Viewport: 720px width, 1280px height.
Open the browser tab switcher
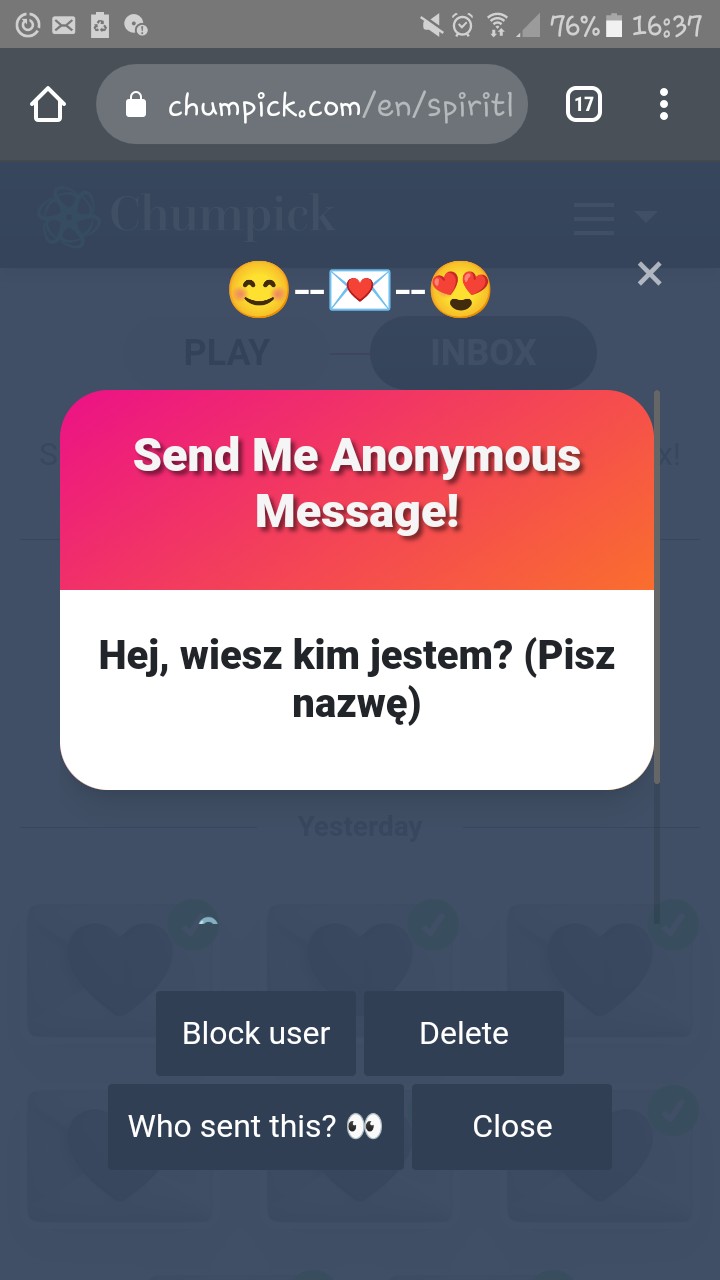click(584, 104)
